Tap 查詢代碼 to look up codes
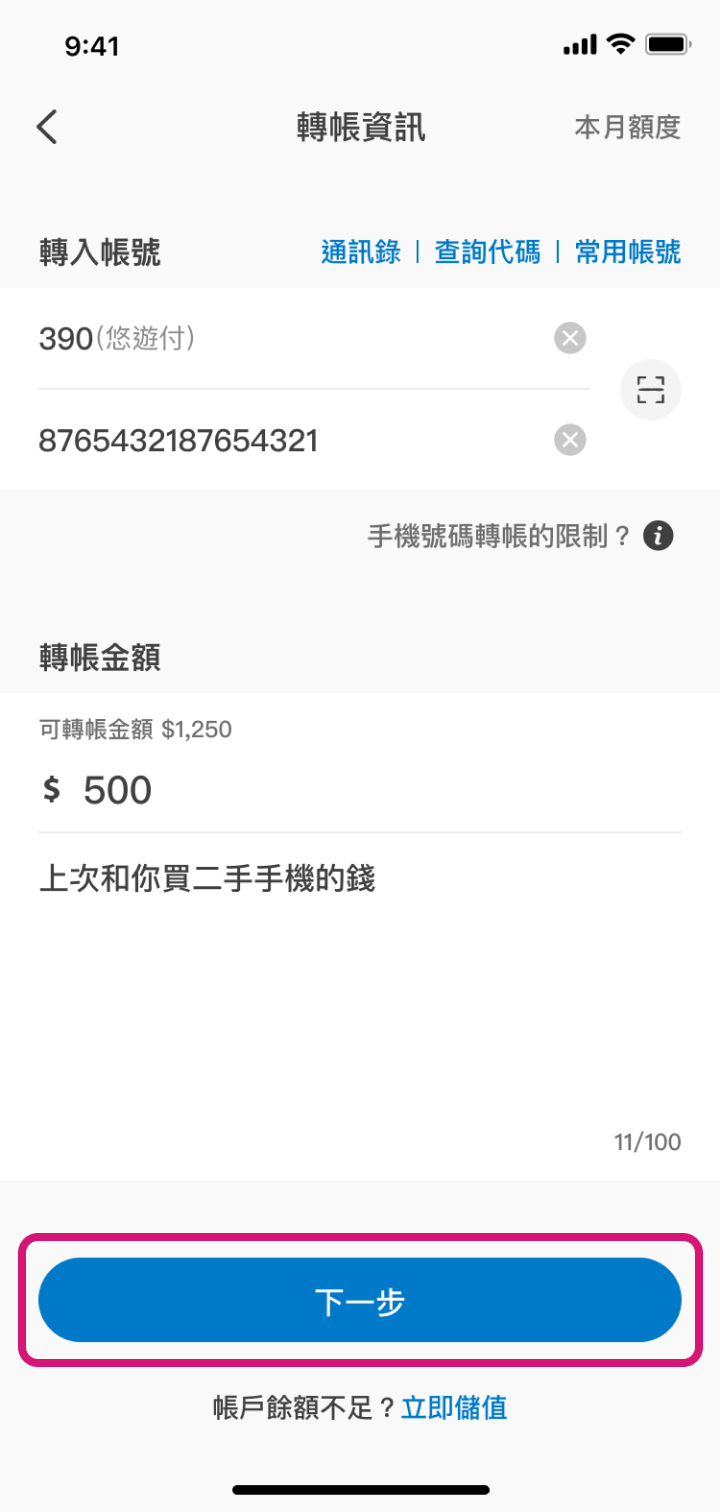720x1512 pixels. pos(487,252)
